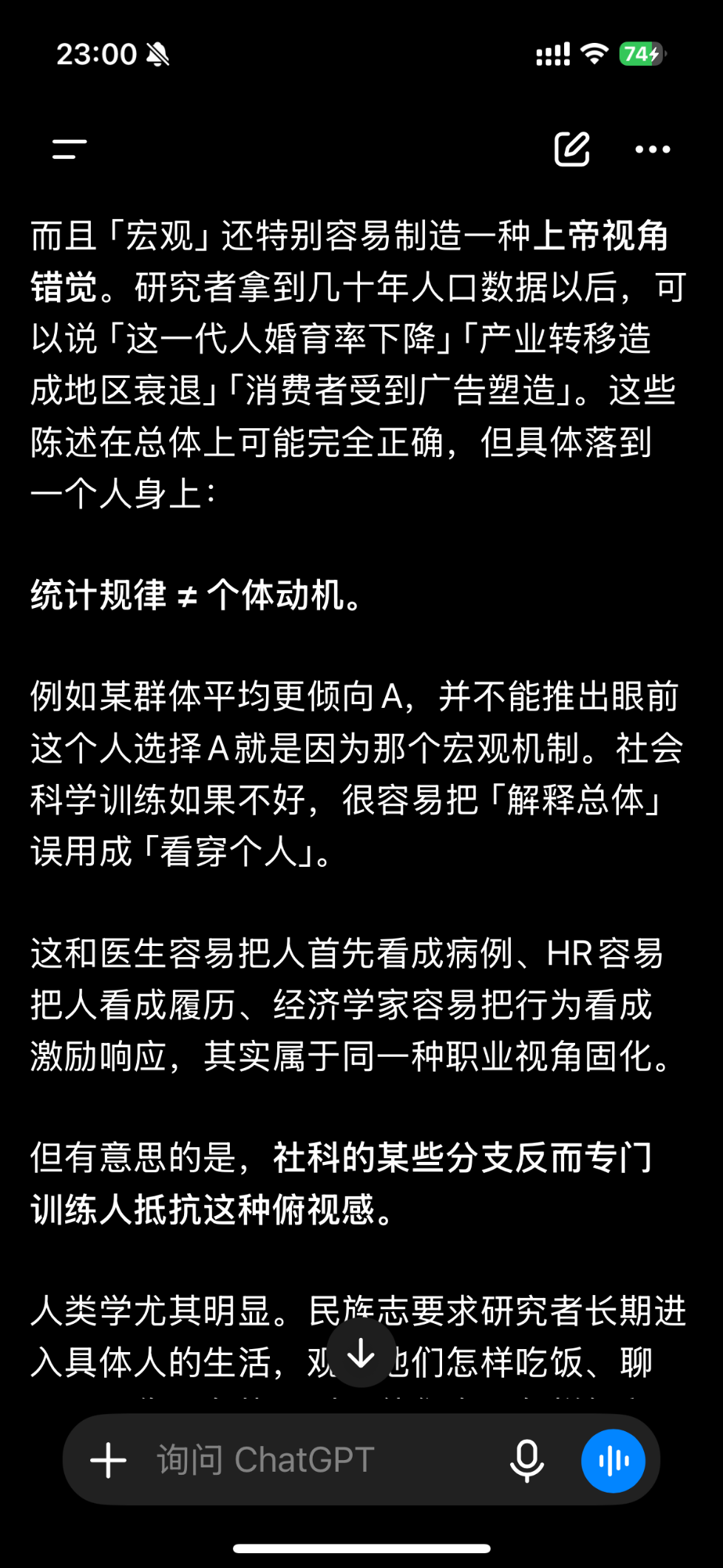Jump to bottom with the down arrow
Viewport: 723px width, 1568px height.
point(361,1353)
